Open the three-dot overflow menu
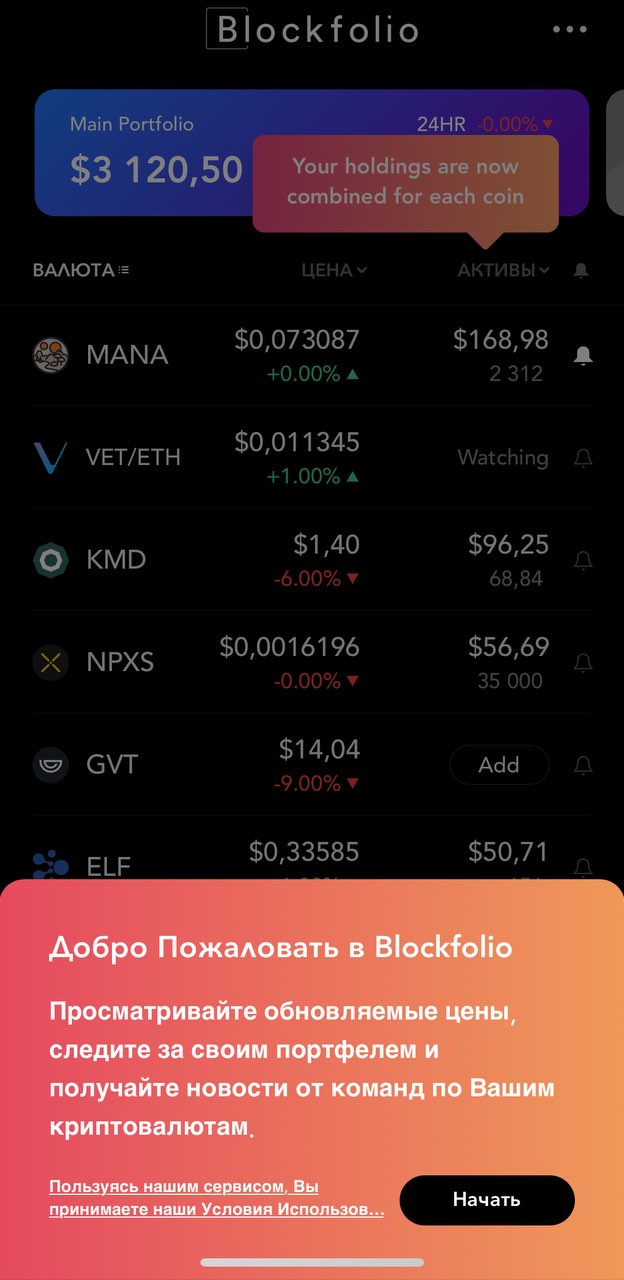This screenshot has height=1280, width=624. pos(570,30)
